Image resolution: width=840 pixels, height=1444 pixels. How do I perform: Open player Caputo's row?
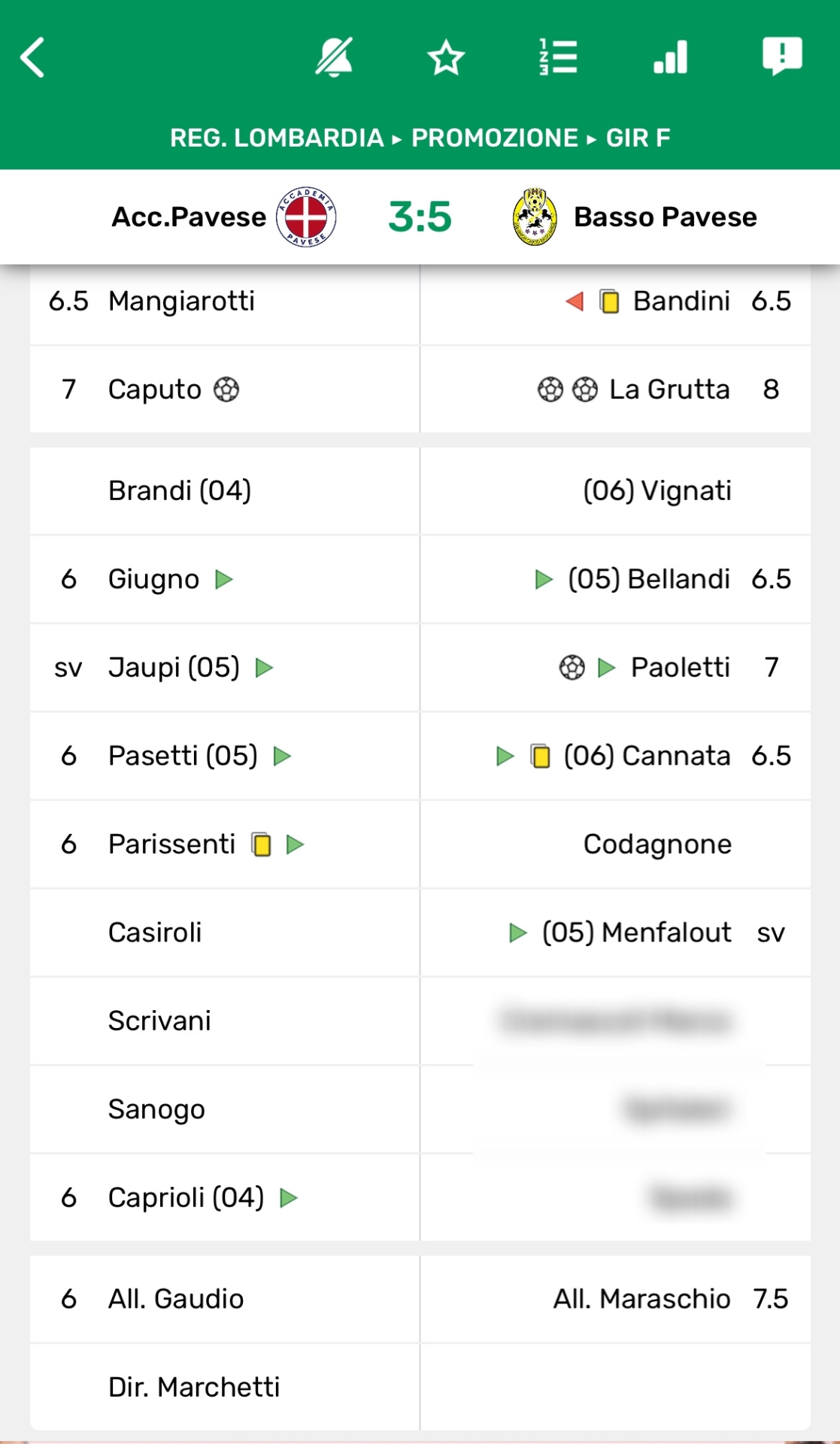pos(224,390)
